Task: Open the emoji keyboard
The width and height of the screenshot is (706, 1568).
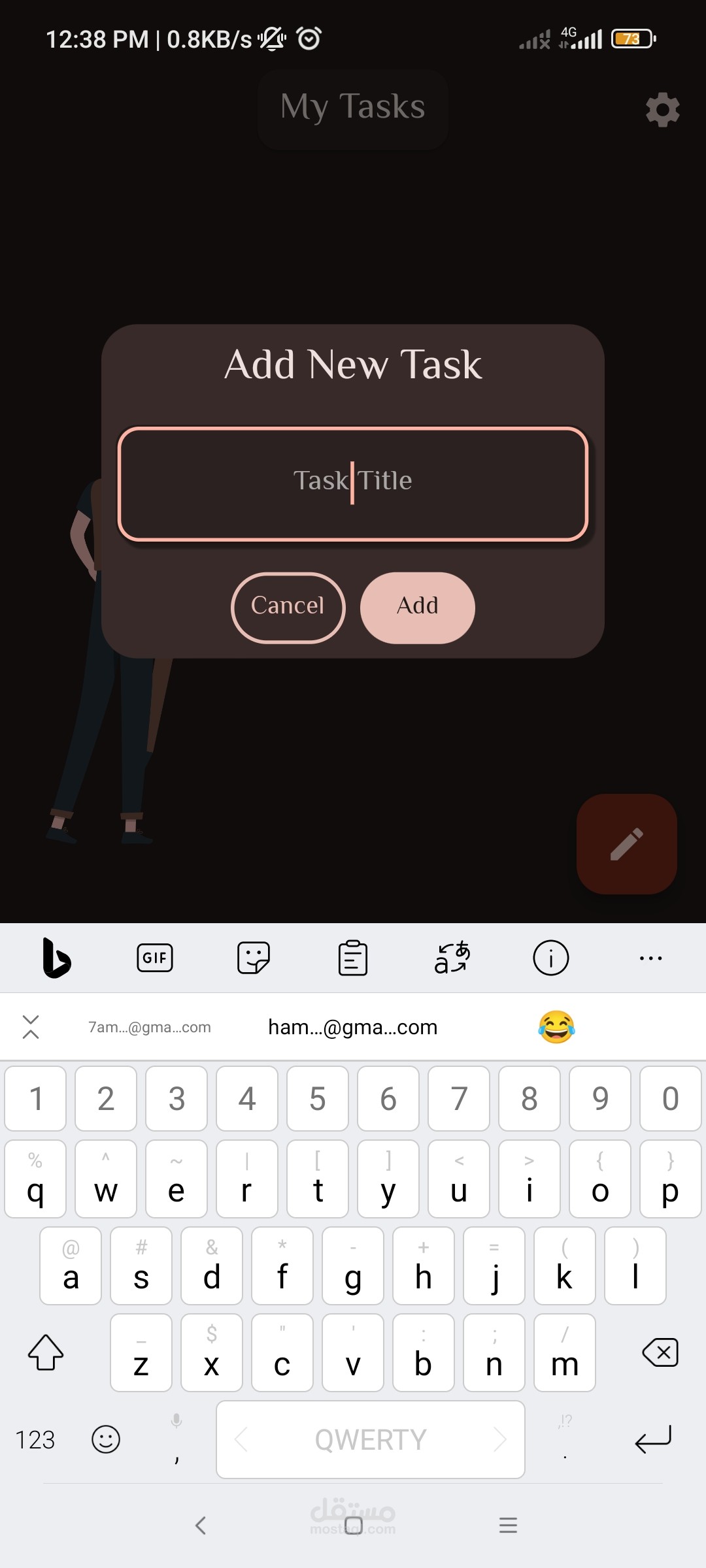Action: tap(106, 1439)
